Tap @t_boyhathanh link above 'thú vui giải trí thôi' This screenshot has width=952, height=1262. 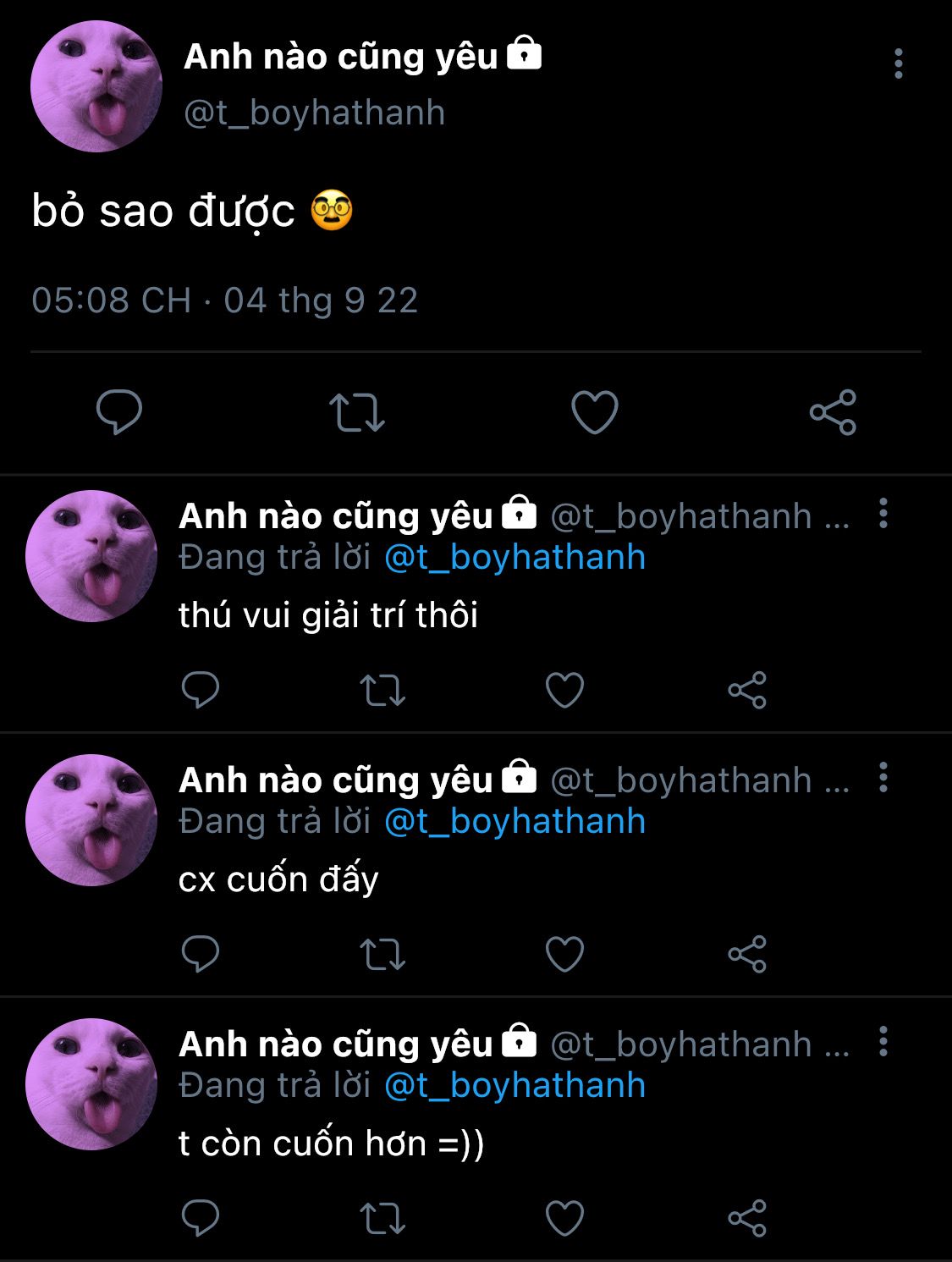(515, 557)
